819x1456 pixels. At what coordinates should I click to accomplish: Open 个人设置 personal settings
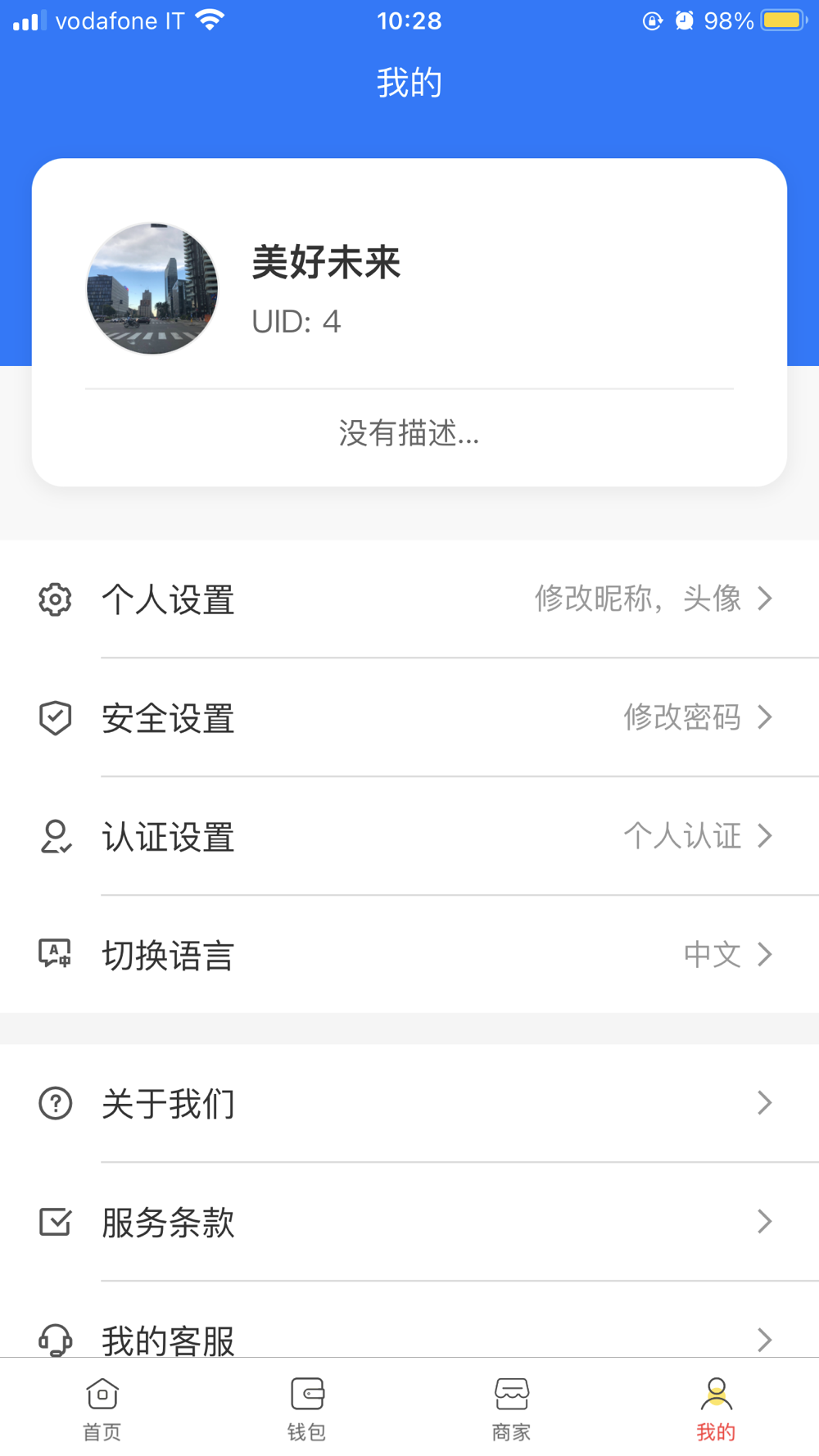coord(409,599)
